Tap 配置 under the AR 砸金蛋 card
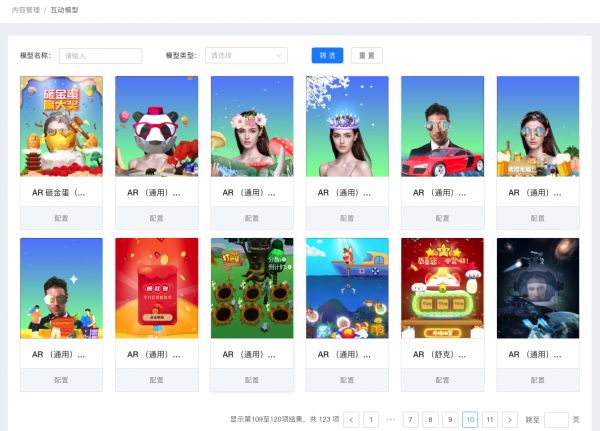 [61, 217]
